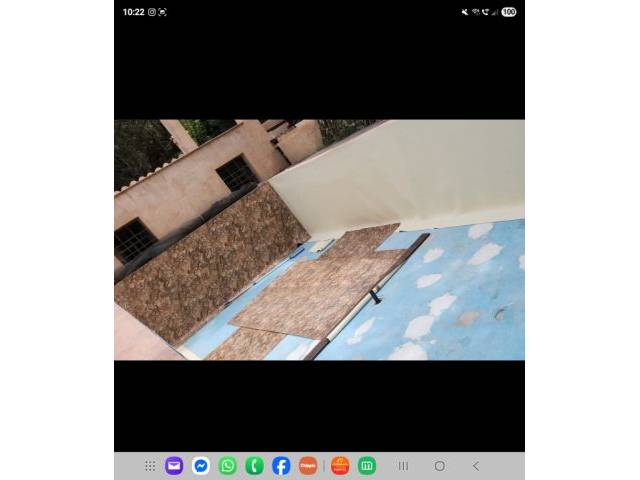Open the orange-red recent app icon
Viewport: 640px width, 480px height.
[340, 466]
